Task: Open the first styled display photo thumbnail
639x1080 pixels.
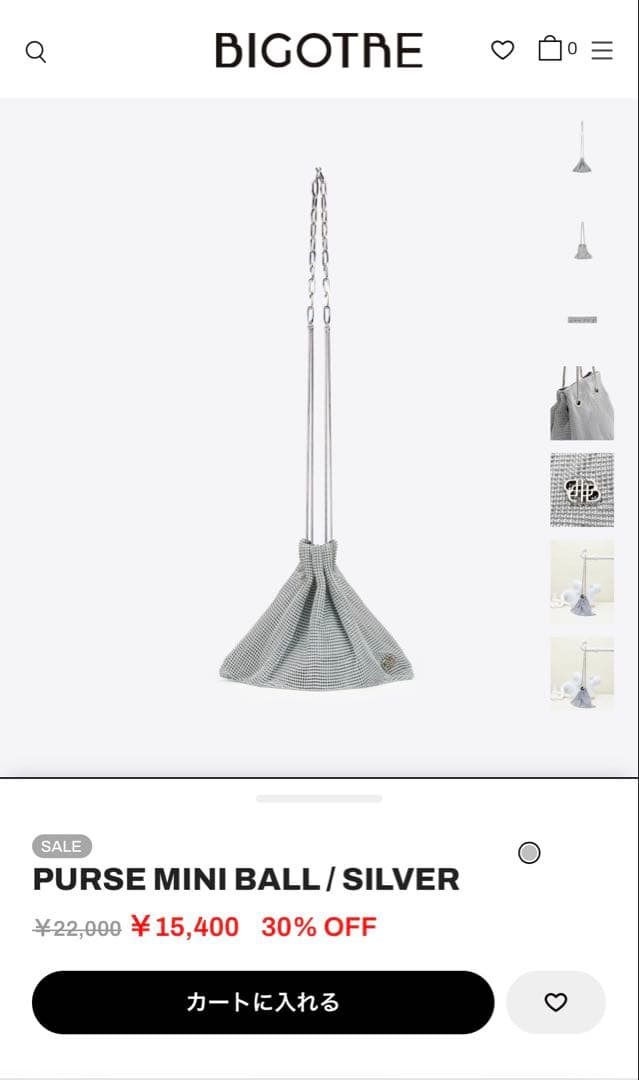Action: pos(582,582)
